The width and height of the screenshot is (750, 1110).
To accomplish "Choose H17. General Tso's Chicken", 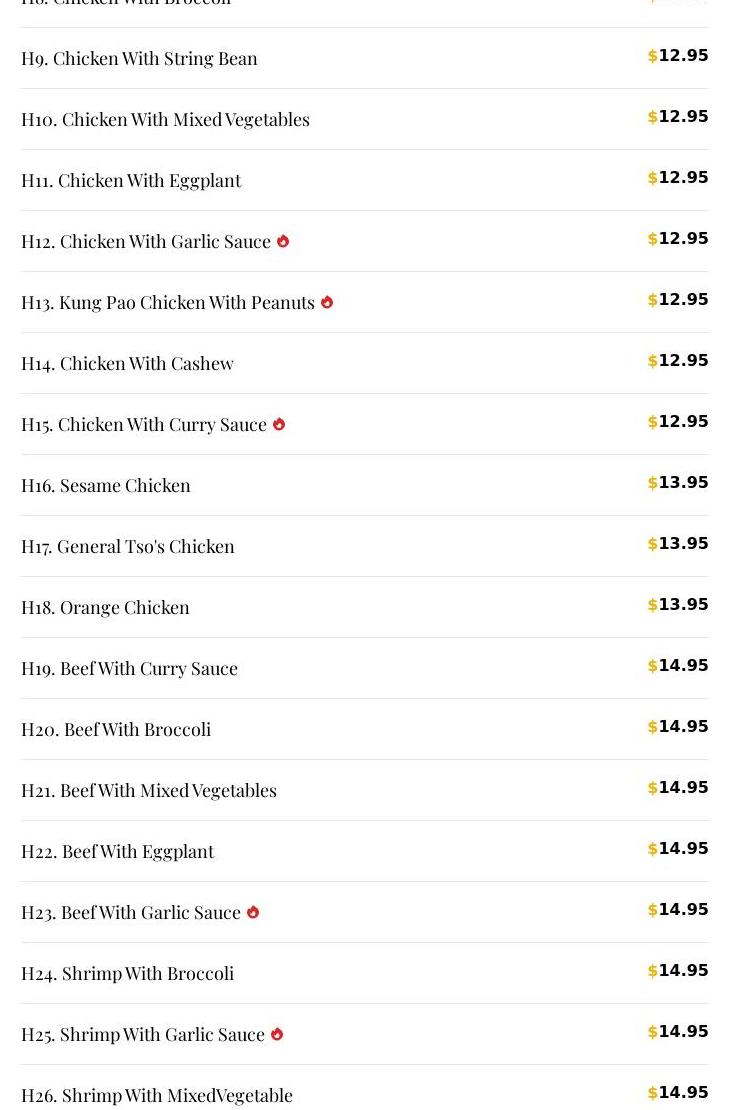I will [128, 546].
